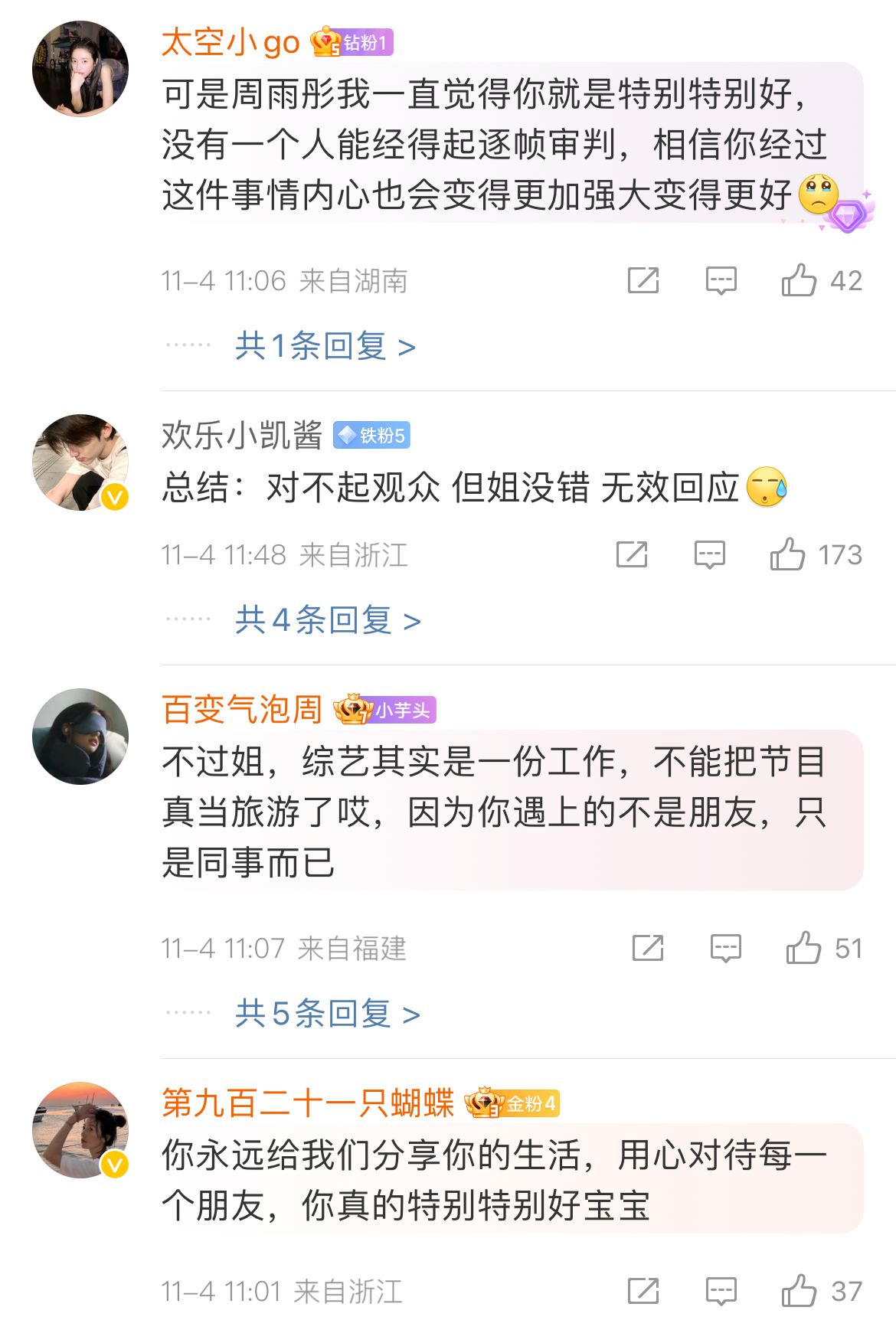Like 第九百二十一只蝴蝶's comment

click(x=799, y=1291)
